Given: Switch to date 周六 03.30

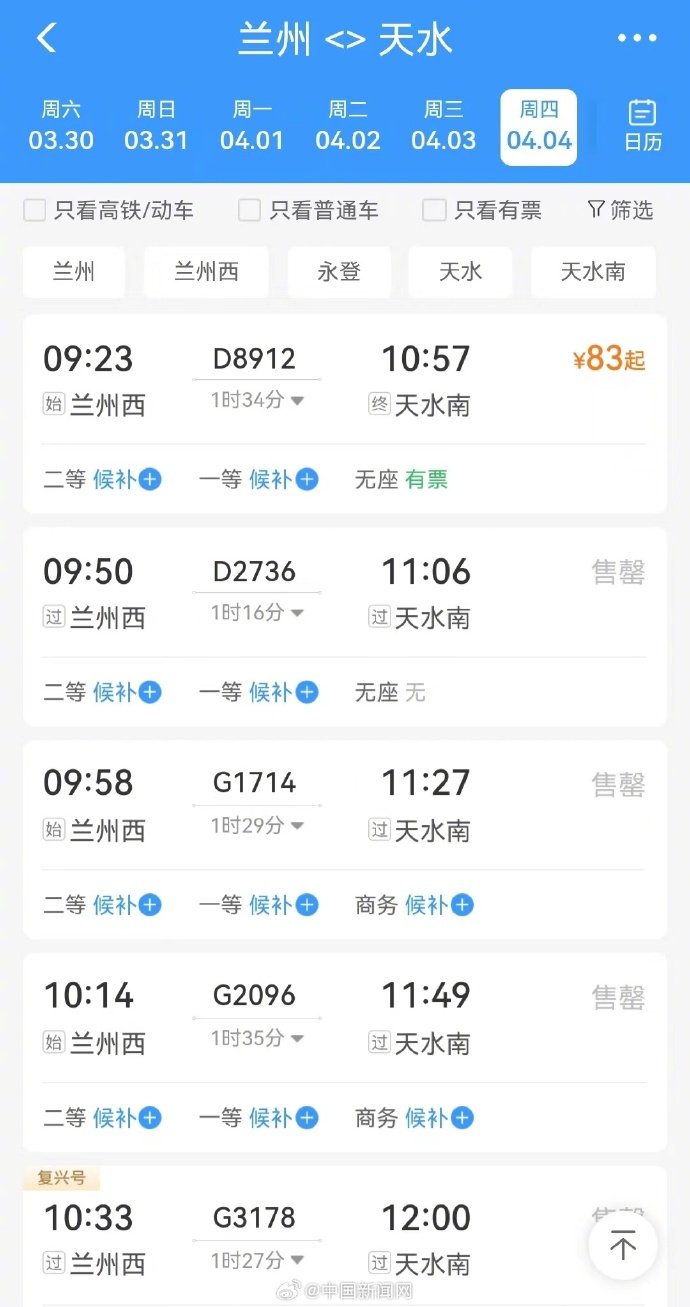Looking at the screenshot, I should (x=61, y=126).
